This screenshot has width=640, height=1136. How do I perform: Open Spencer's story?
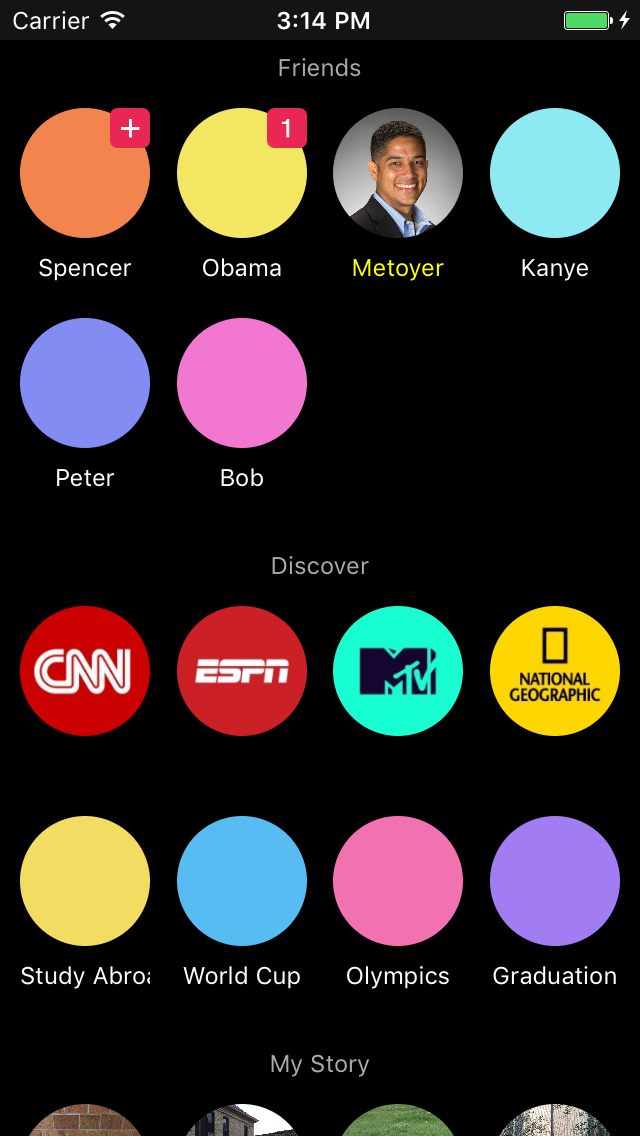[85, 173]
